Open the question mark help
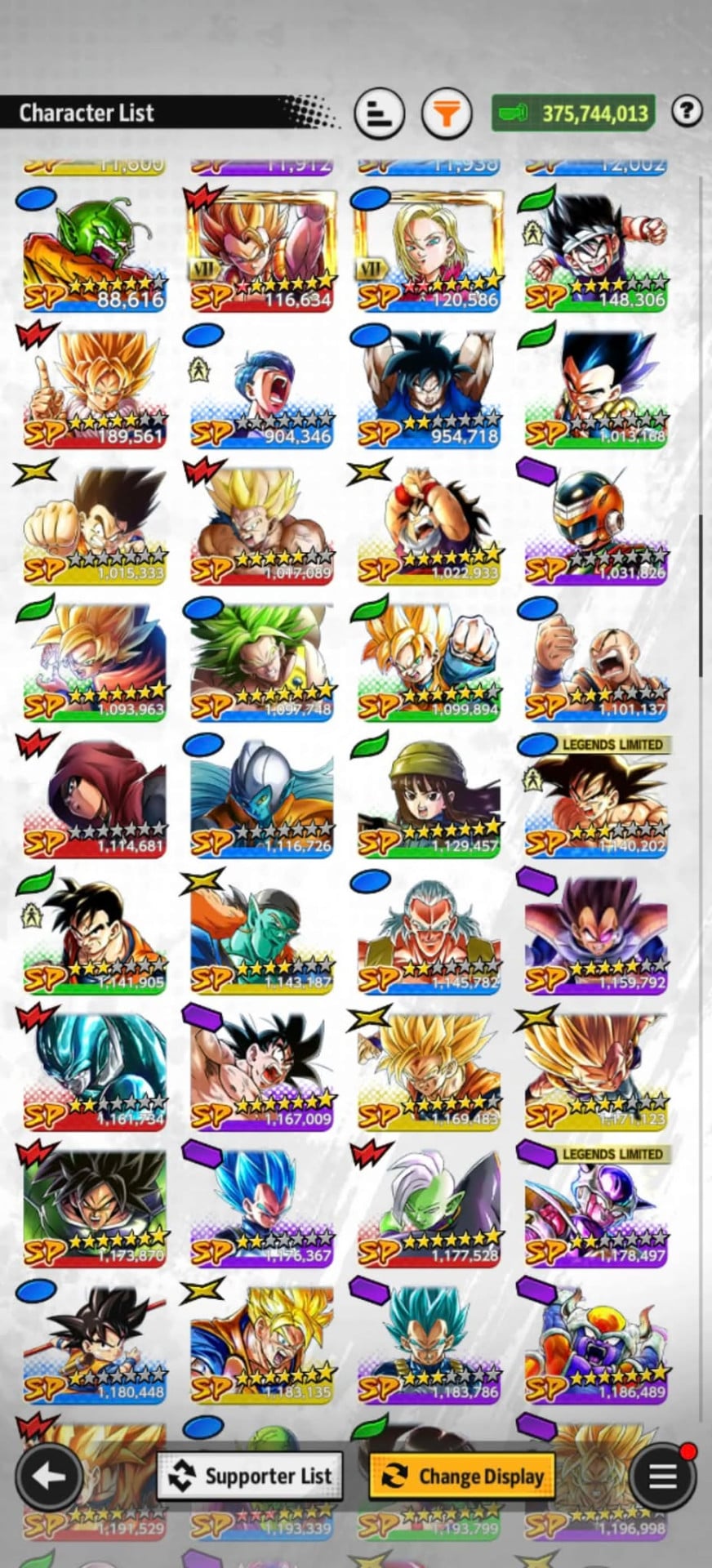 [x=687, y=110]
